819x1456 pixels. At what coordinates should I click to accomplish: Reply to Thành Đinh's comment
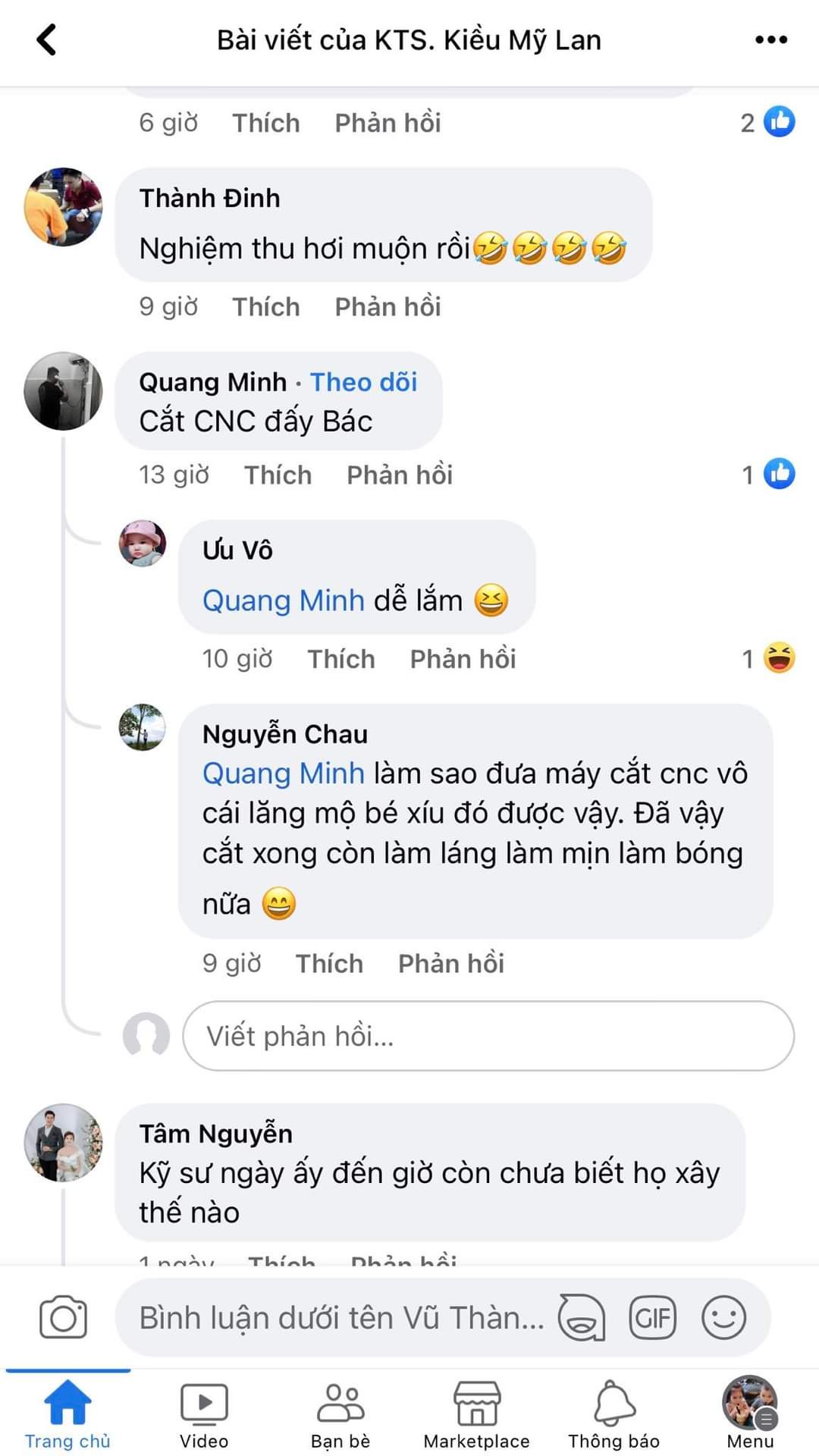point(388,307)
